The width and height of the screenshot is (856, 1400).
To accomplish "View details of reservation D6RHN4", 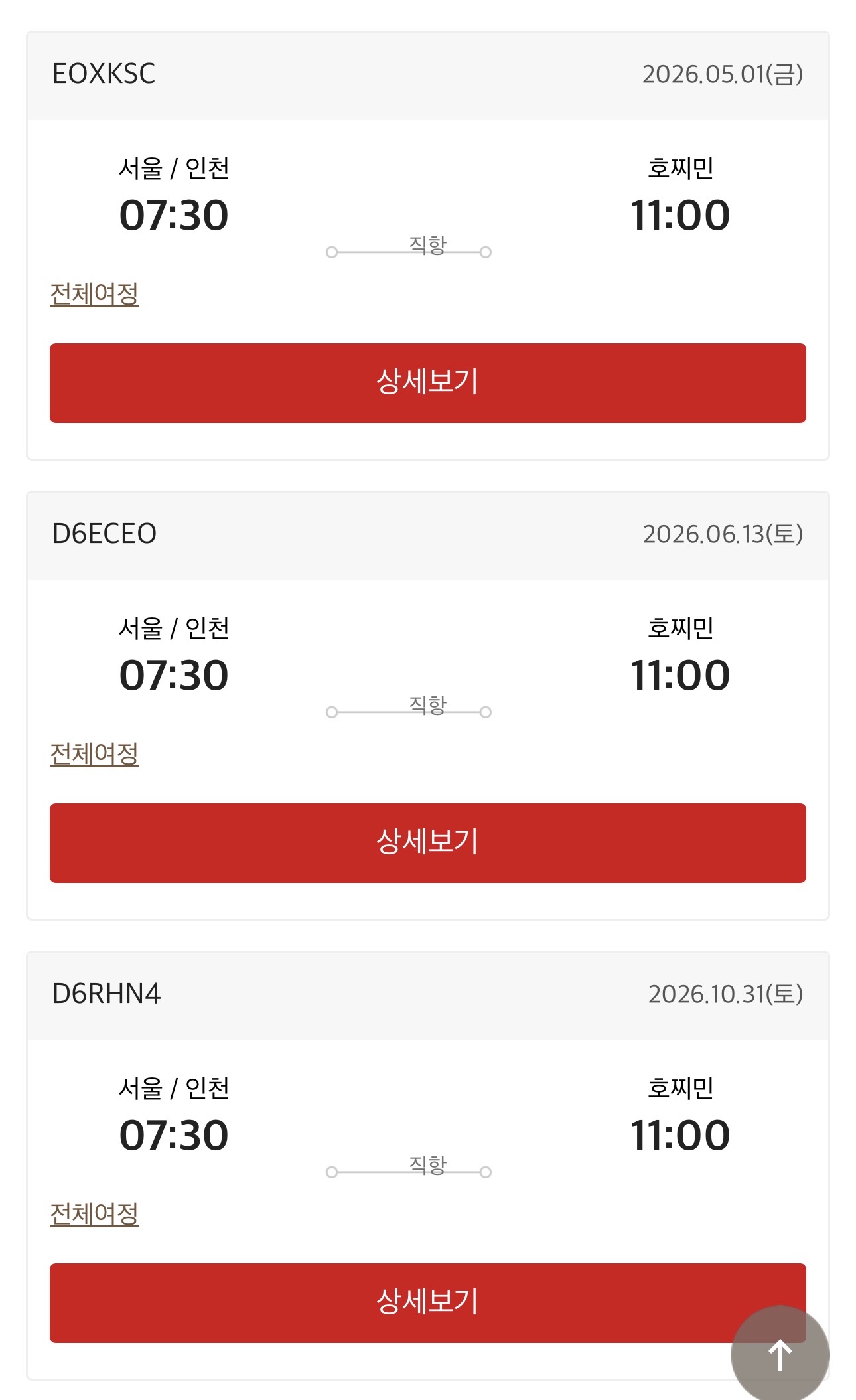I will click(x=398, y=1302).
